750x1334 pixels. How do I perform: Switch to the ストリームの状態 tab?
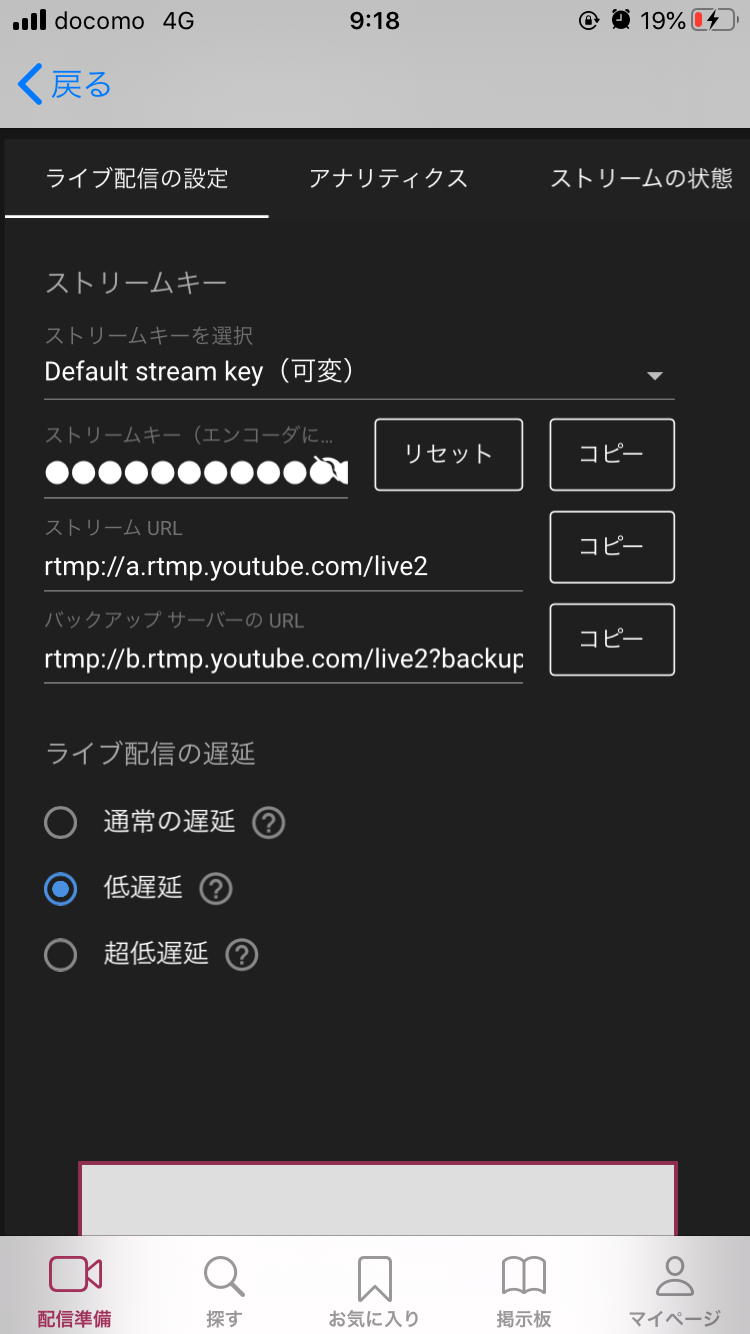pos(641,179)
